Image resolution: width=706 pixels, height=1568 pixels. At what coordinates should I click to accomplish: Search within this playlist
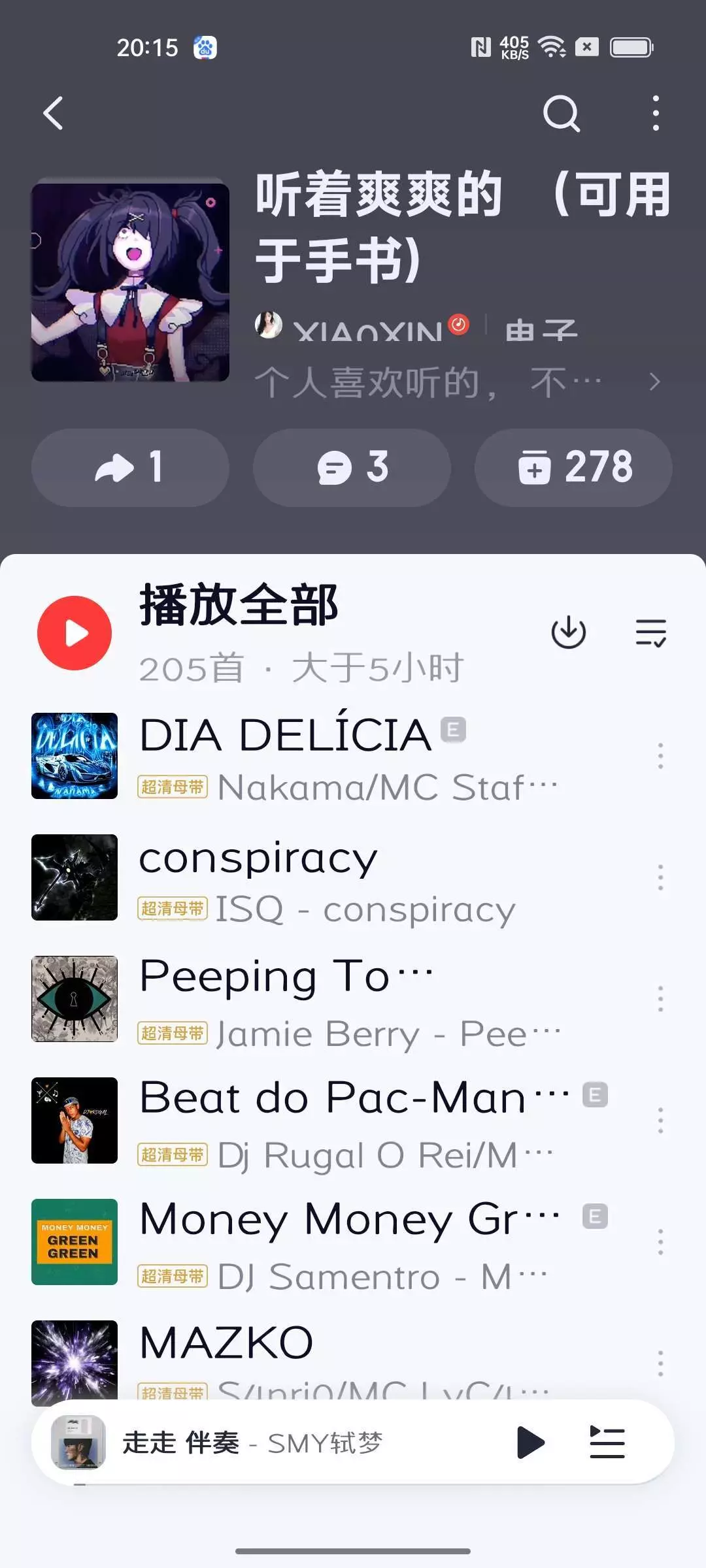[561, 114]
